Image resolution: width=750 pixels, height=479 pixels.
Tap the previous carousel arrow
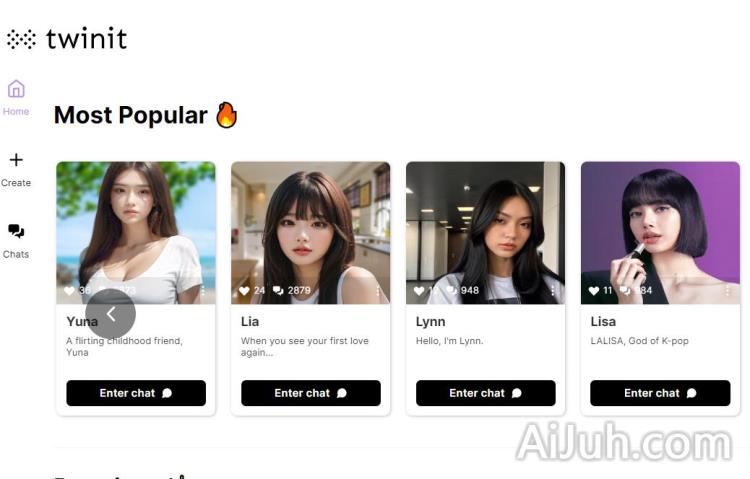pos(110,314)
